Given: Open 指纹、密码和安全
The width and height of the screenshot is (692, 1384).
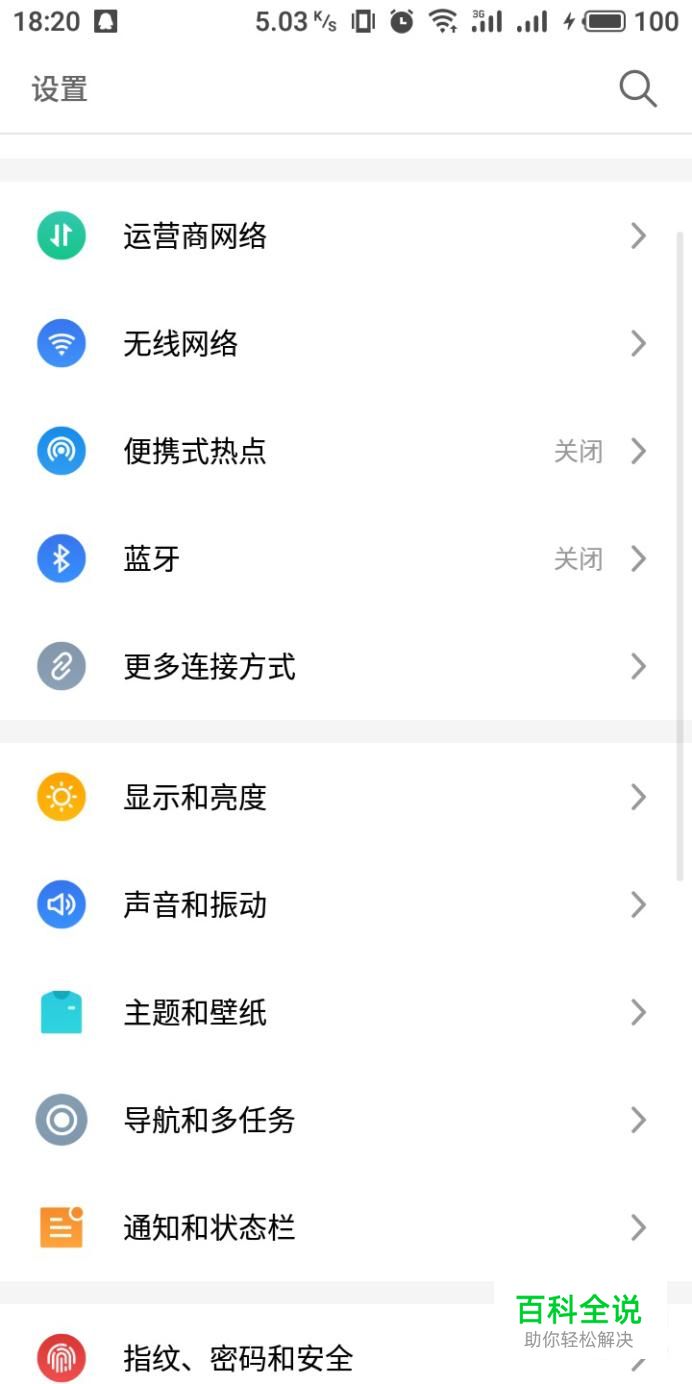Looking at the screenshot, I should pyautogui.click(x=238, y=1358).
